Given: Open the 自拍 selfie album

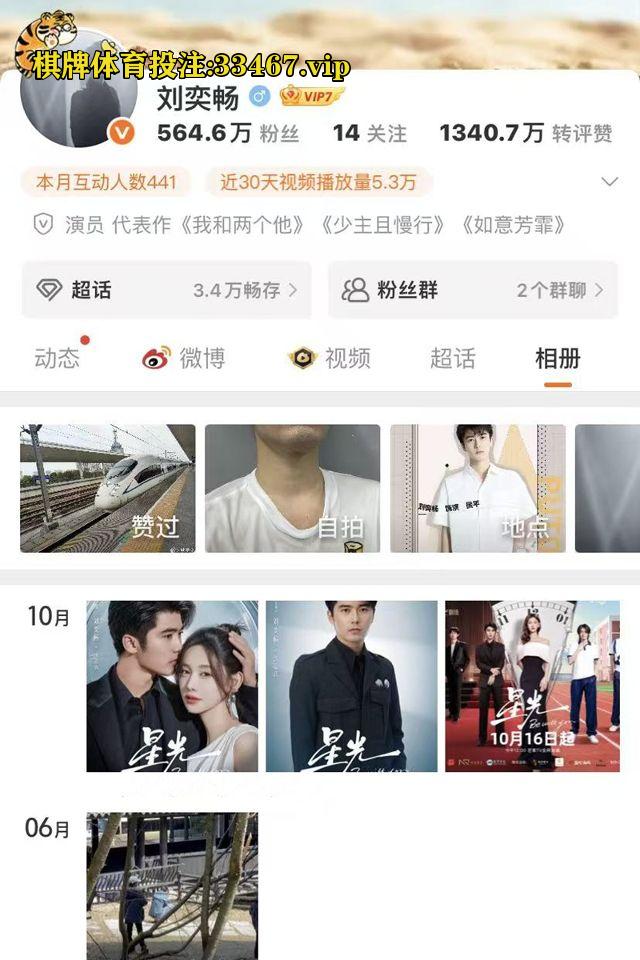Looking at the screenshot, I should (x=292, y=488).
